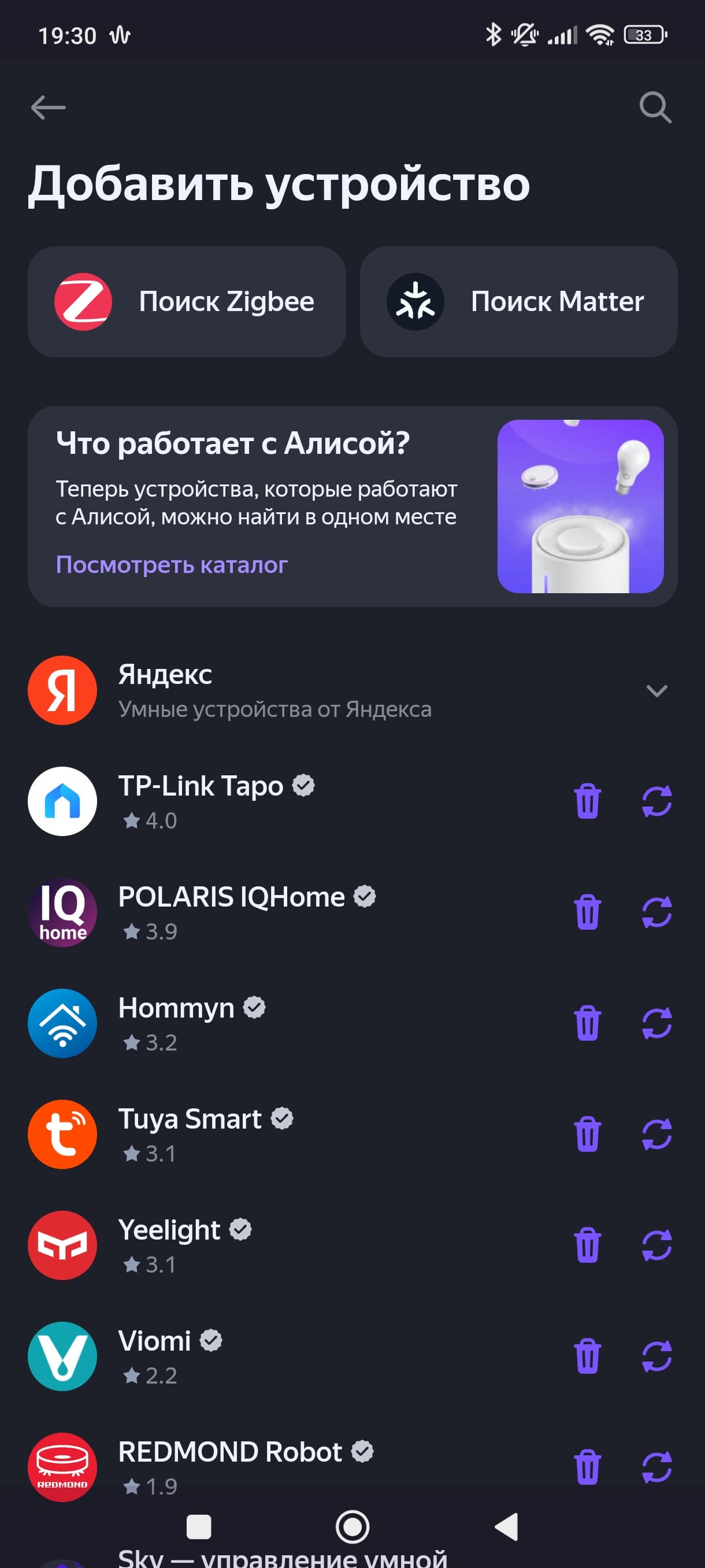
Task: Refresh POLARIS IQHome devices
Action: pos(656,912)
